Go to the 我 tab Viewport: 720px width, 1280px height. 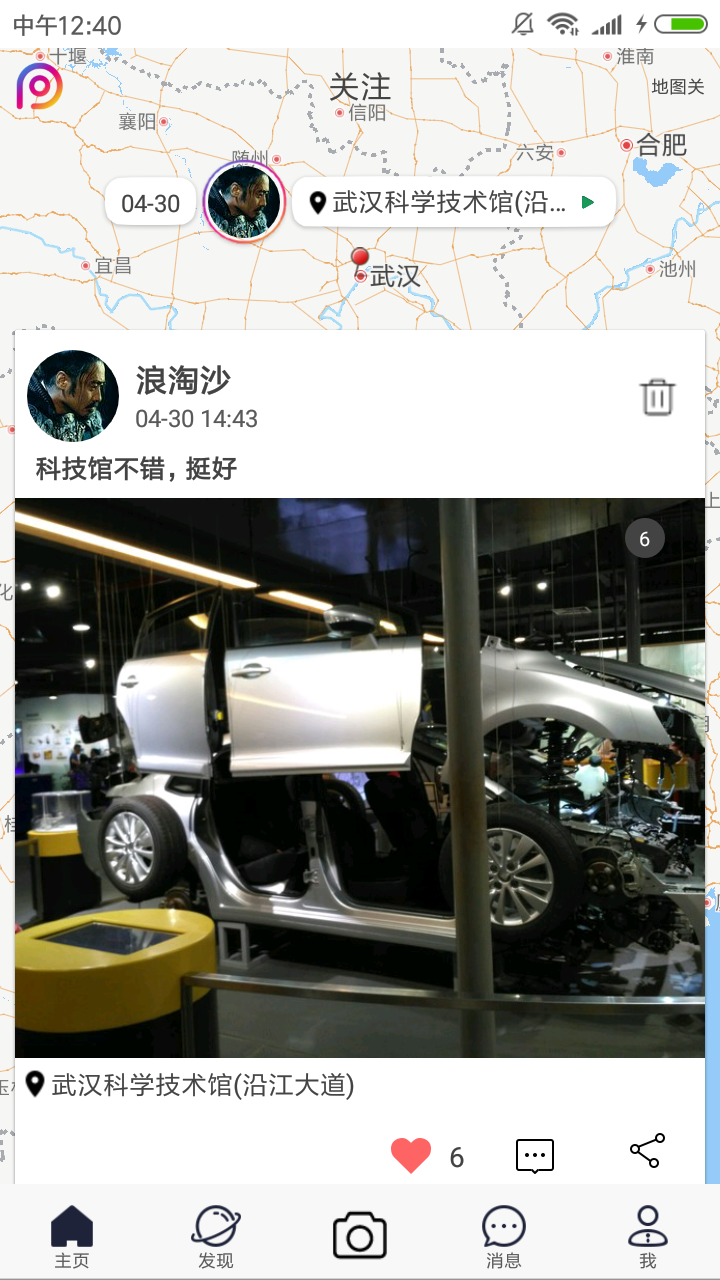[648, 1237]
